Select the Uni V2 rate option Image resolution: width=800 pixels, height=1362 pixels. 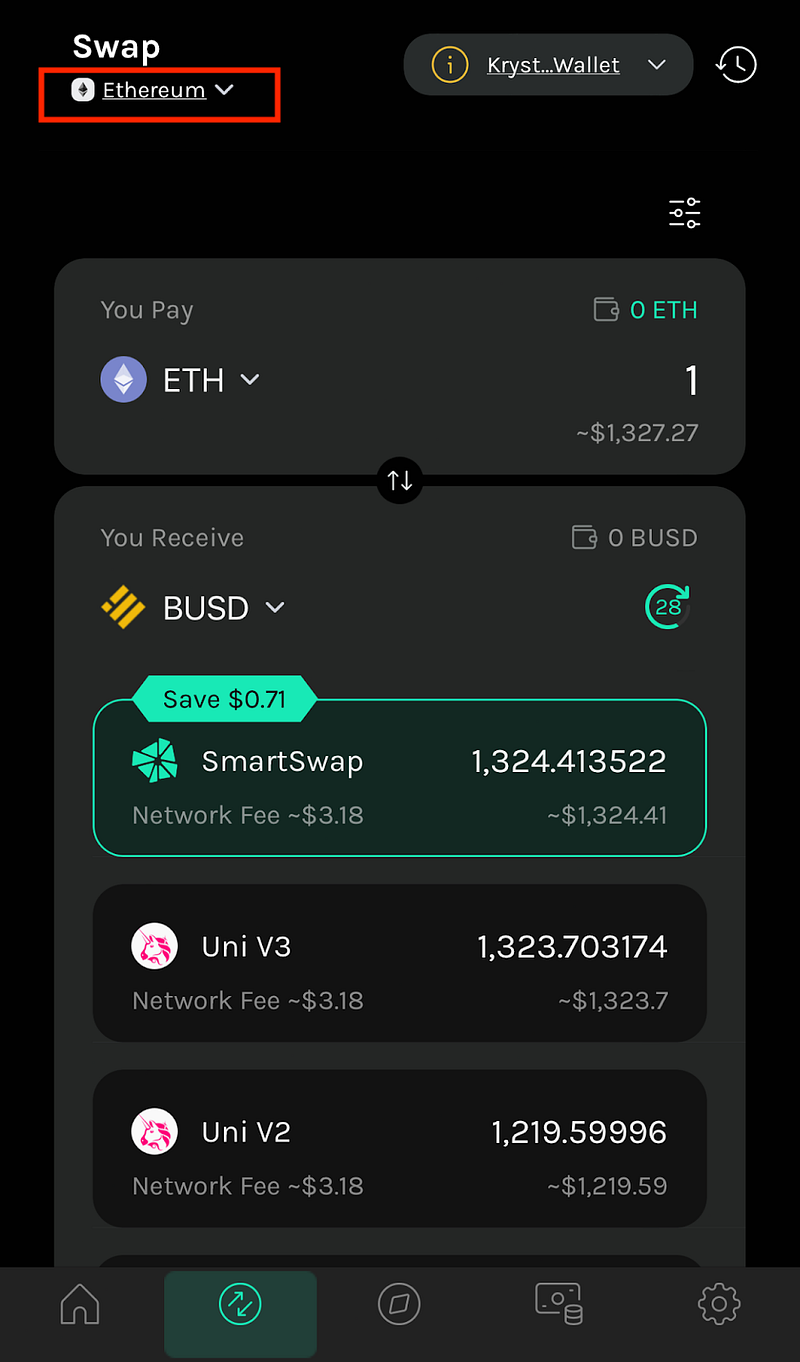point(400,1148)
